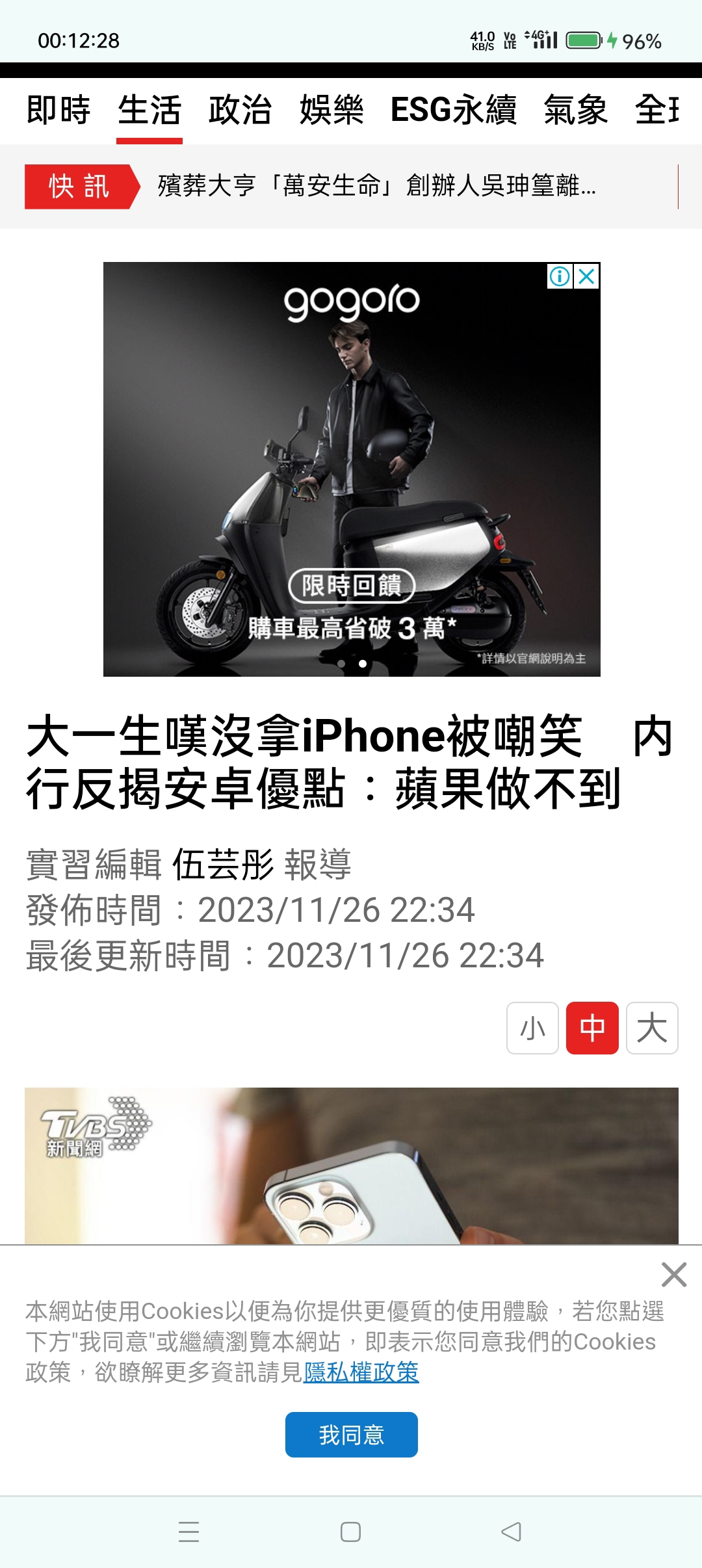Switch to the 政治 tab
Viewport: 702px width, 1568px height.
pos(240,109)
